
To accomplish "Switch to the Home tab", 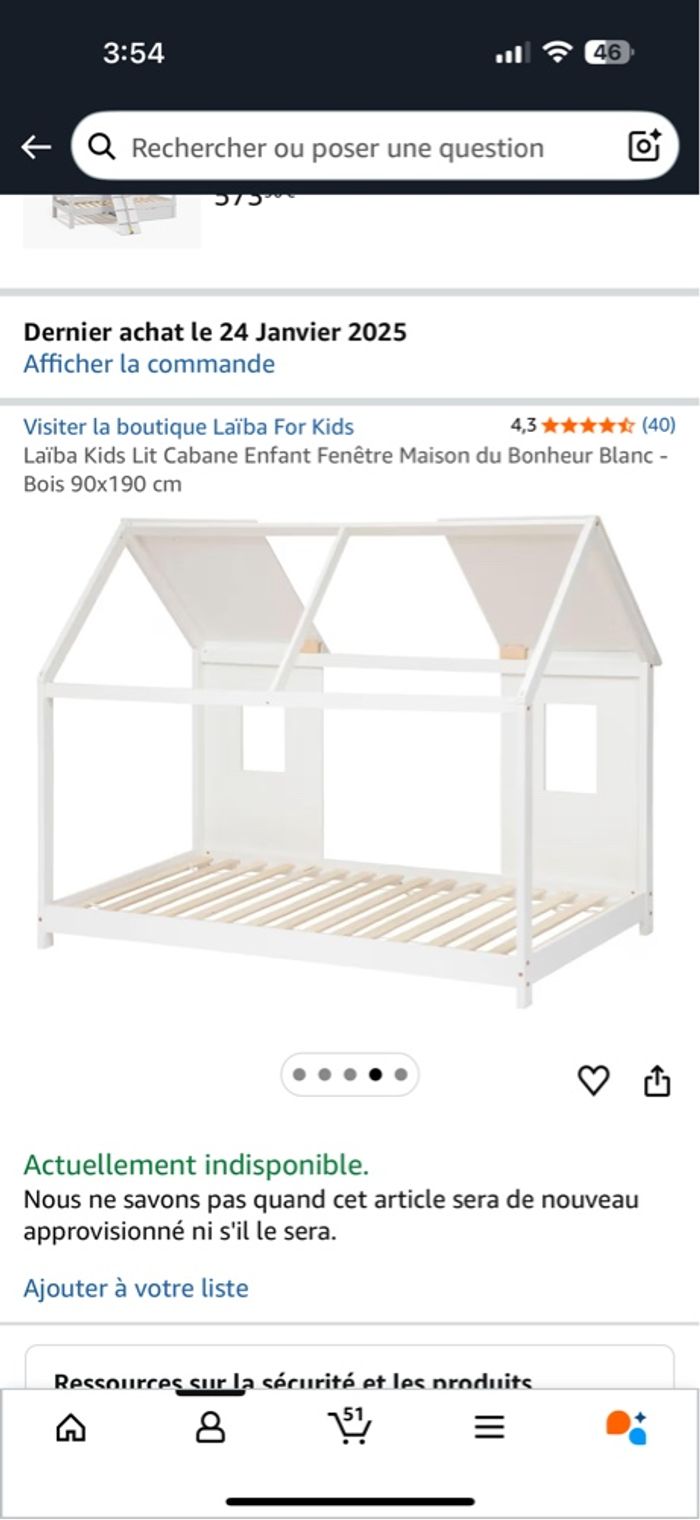I will [70, 1427].
